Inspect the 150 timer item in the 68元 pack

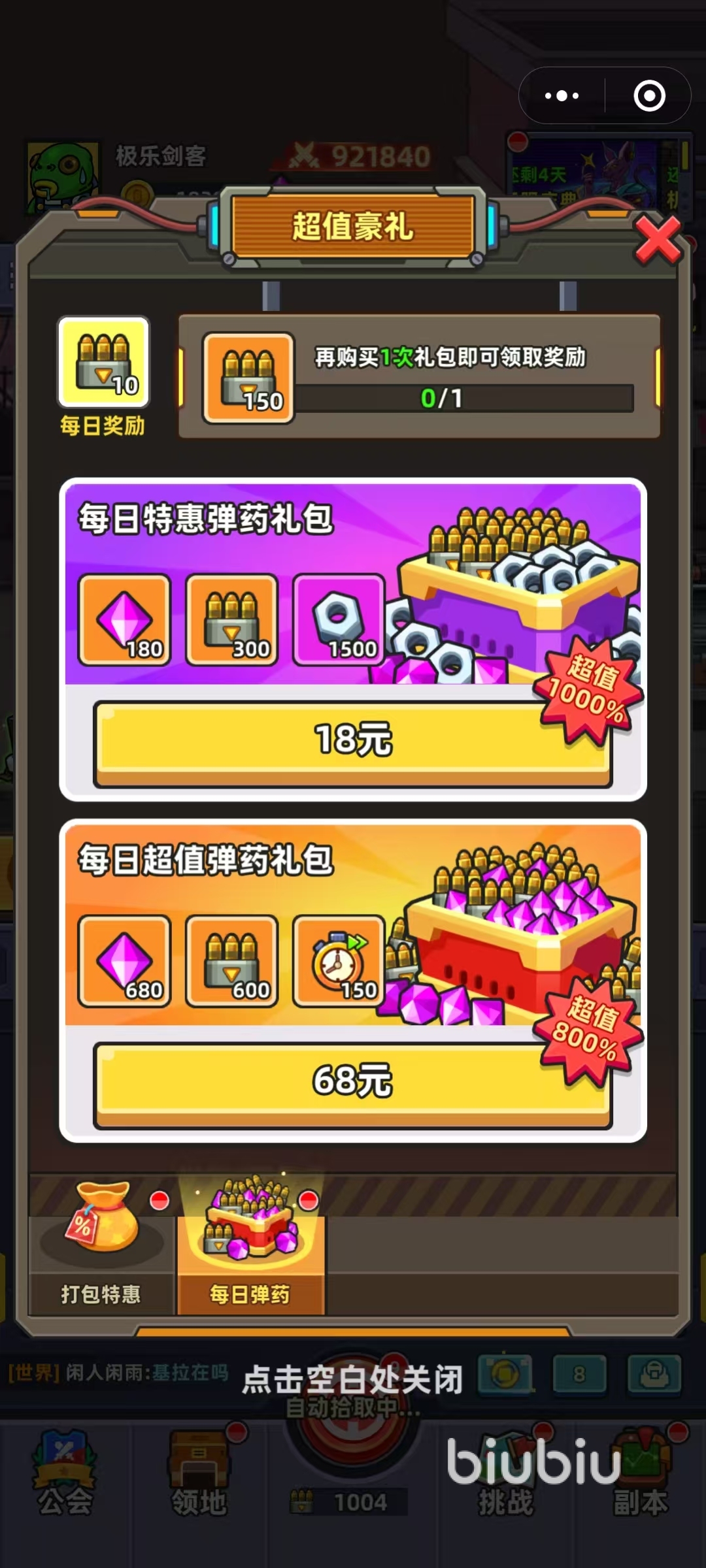coord(339,961)
